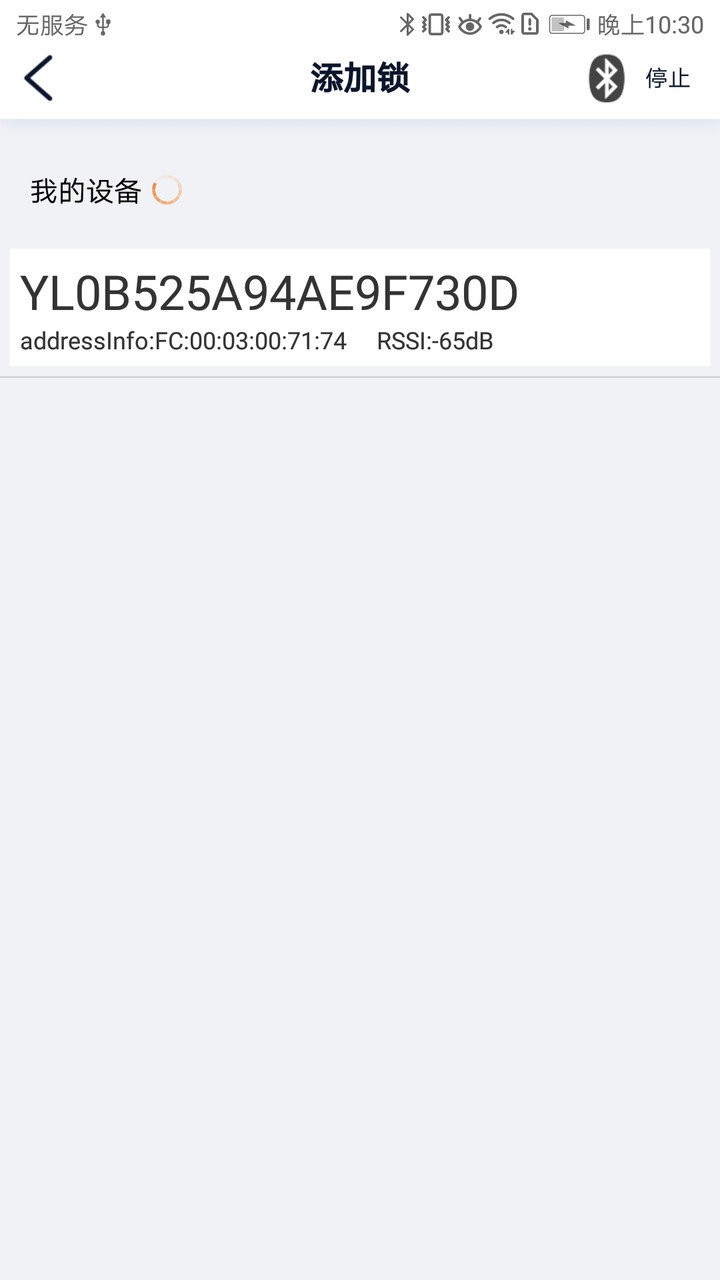The image size is (720, 1280).
Task: Tap 停止 to stop Bluetooth scanning
Action: point(667,78)
